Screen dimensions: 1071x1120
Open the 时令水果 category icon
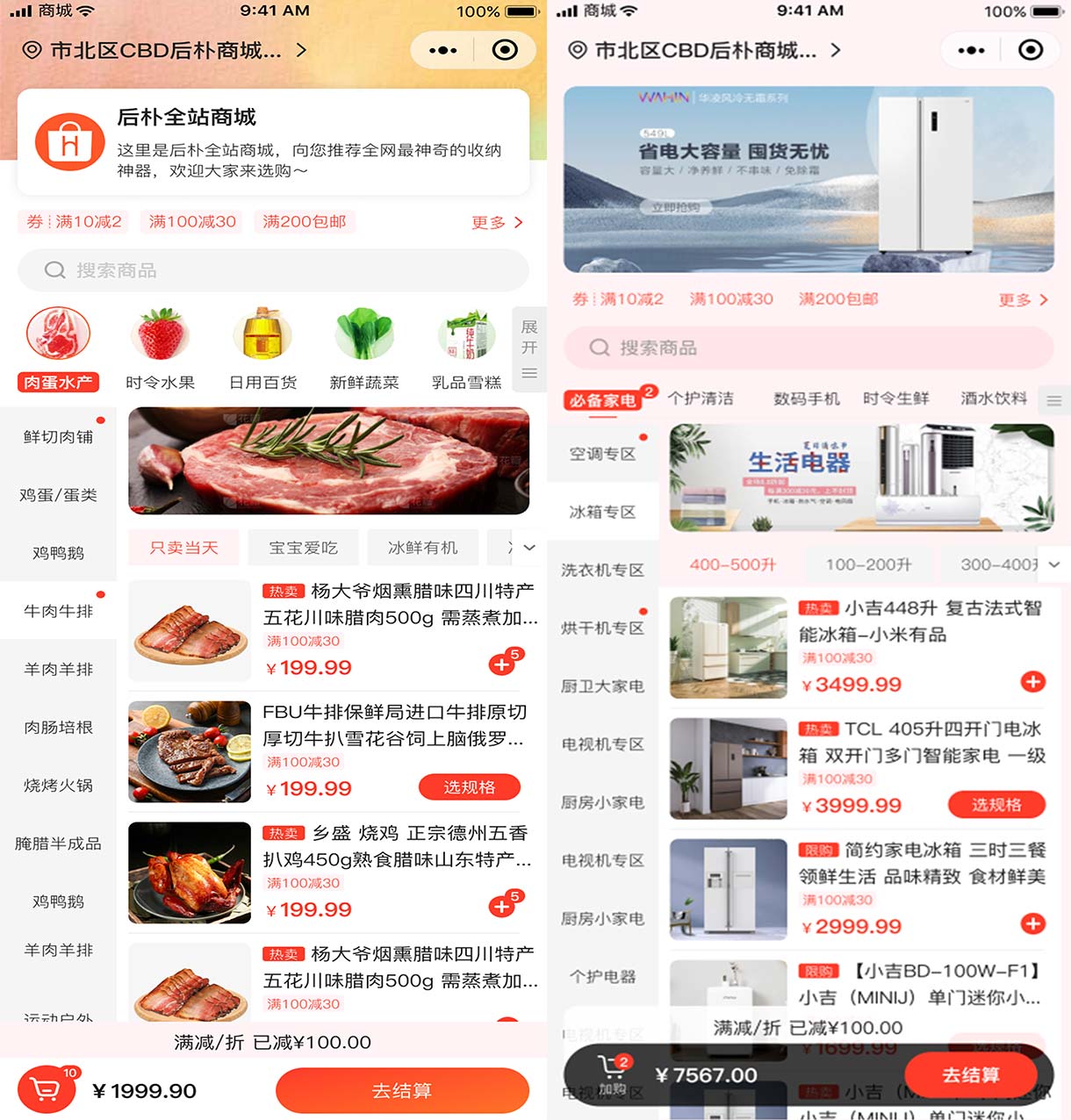(160, 334)
